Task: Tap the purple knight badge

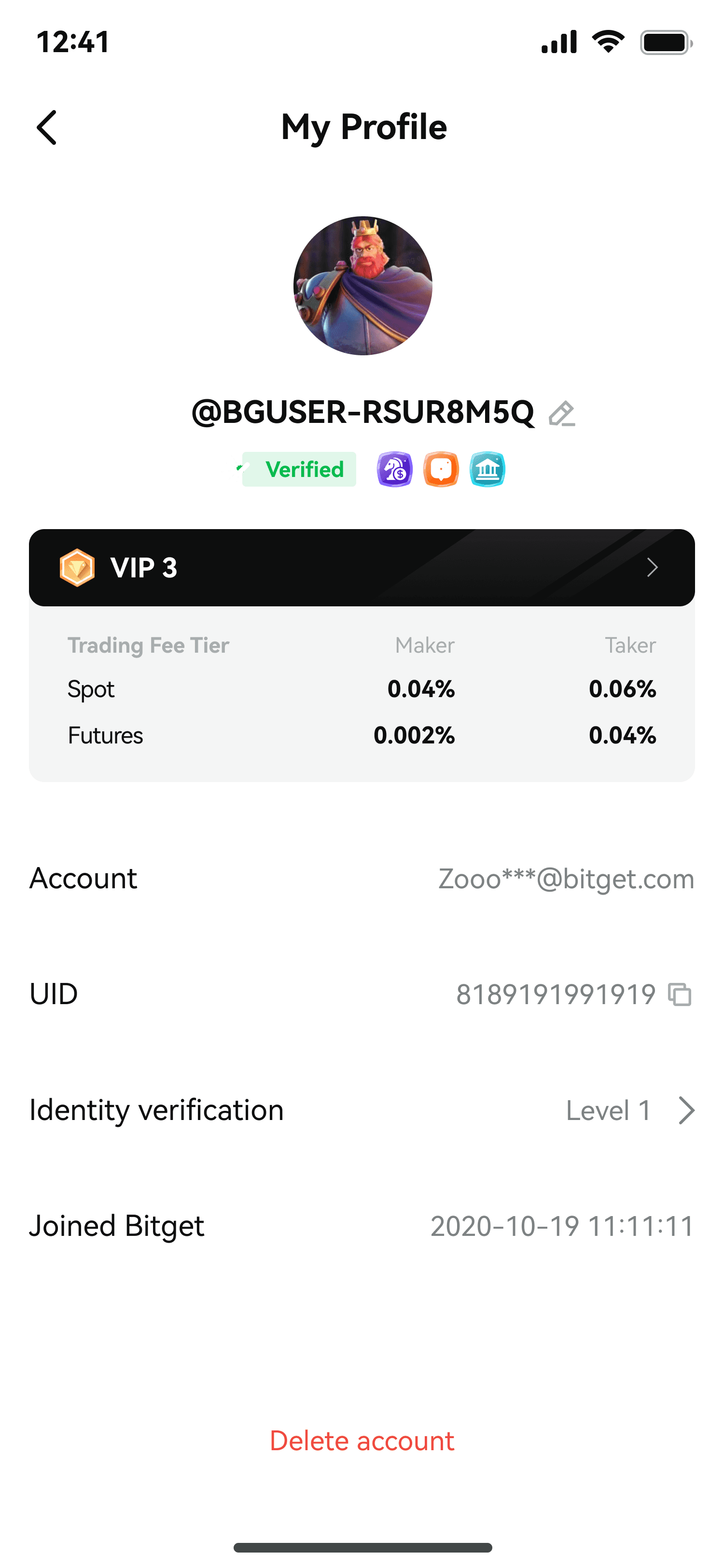Action: click(394, 469)
